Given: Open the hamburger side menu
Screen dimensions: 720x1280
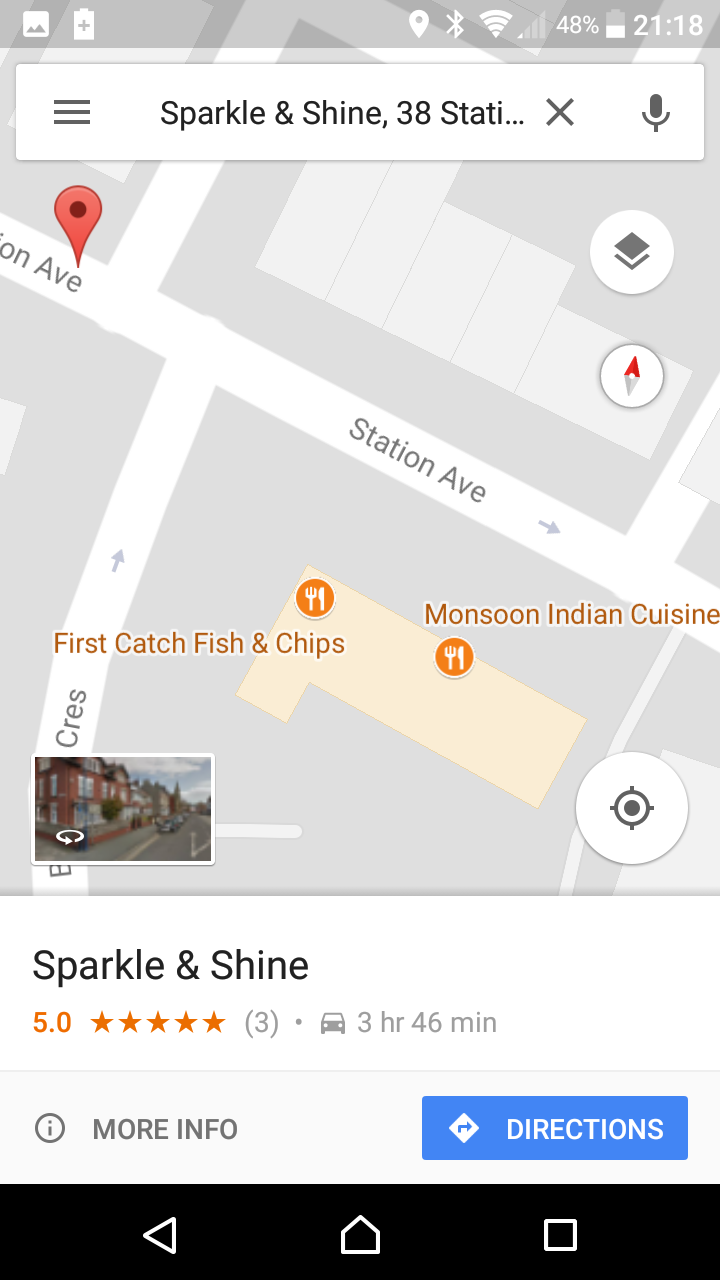Looking at the screenshot, I should click(72, 113).
